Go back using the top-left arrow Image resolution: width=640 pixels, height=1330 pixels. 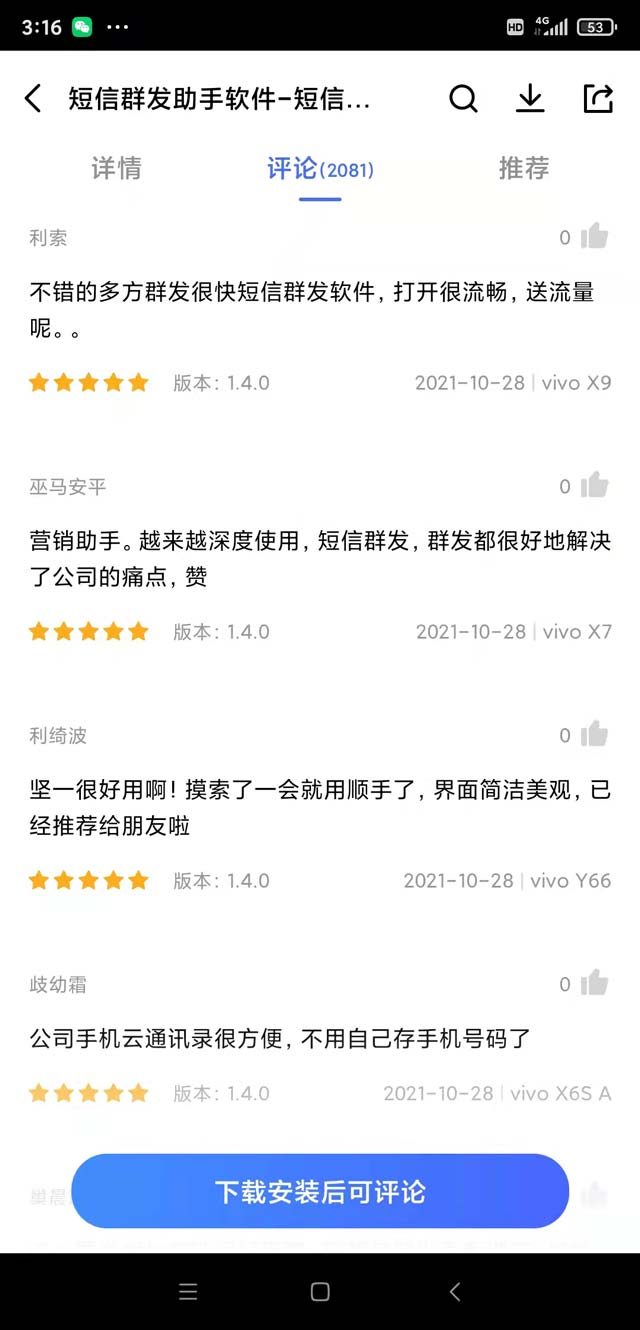click(x=33, y=98)
